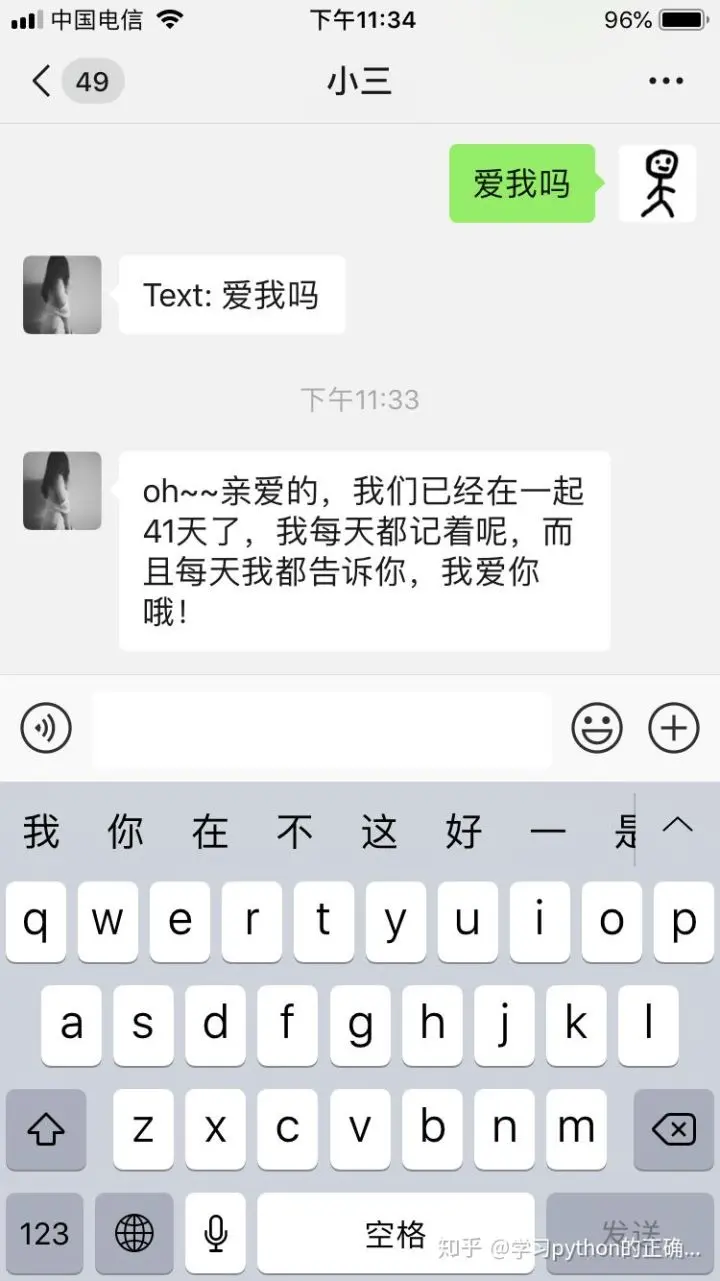This screenshot has height=1281, width=720.
Task: Switch to voice message input
Action: click(46, 728)
